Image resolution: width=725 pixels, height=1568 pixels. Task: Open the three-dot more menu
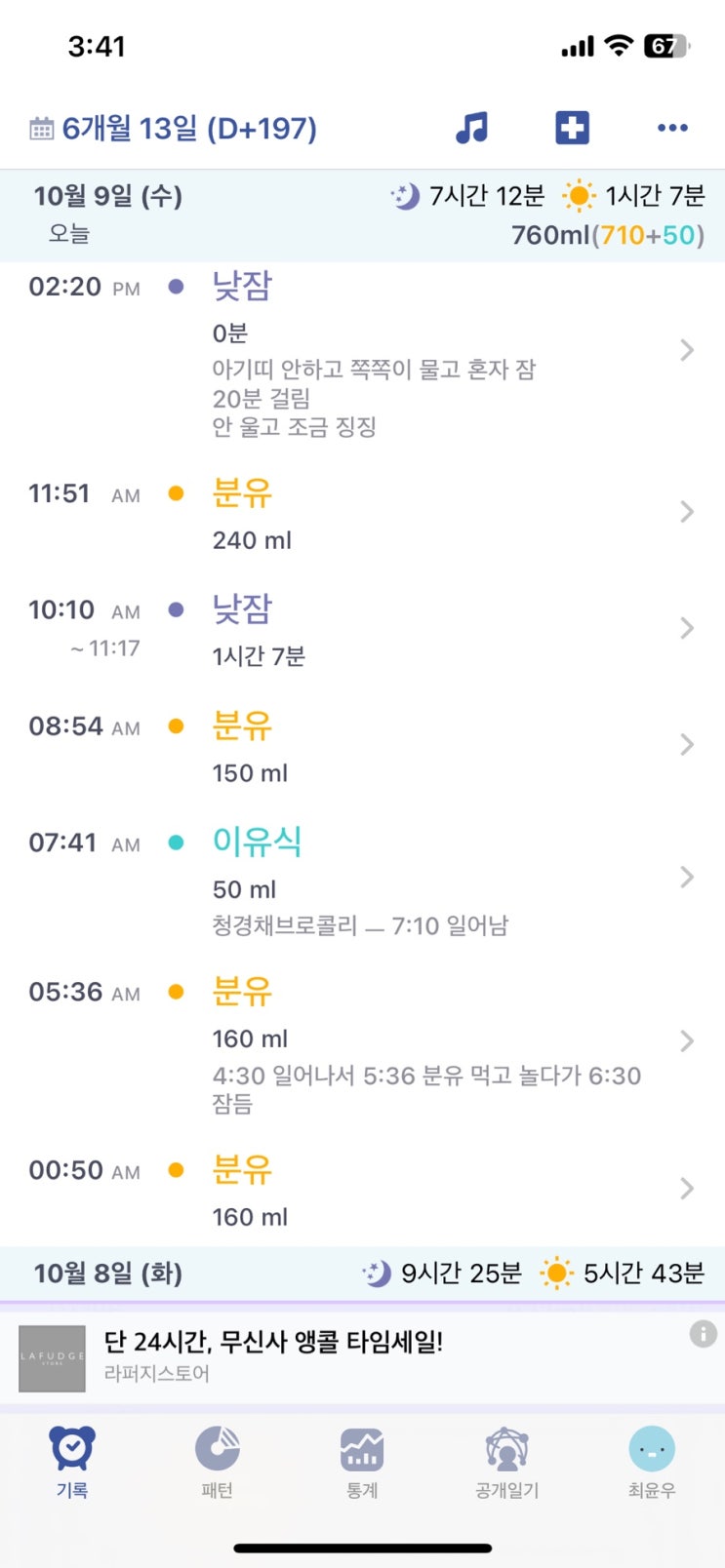[672, 128]
